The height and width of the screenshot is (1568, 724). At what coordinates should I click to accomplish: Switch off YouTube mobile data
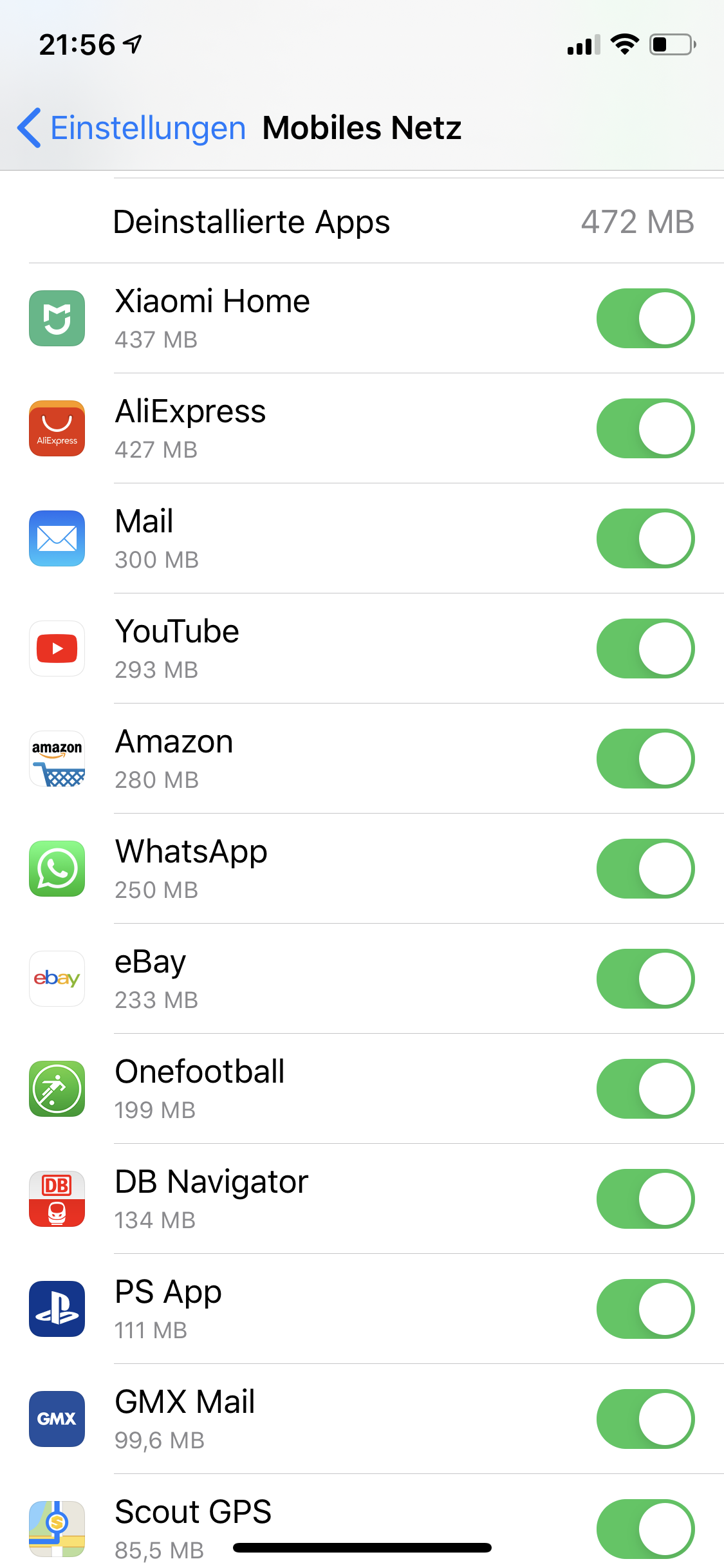click(645, 648)
